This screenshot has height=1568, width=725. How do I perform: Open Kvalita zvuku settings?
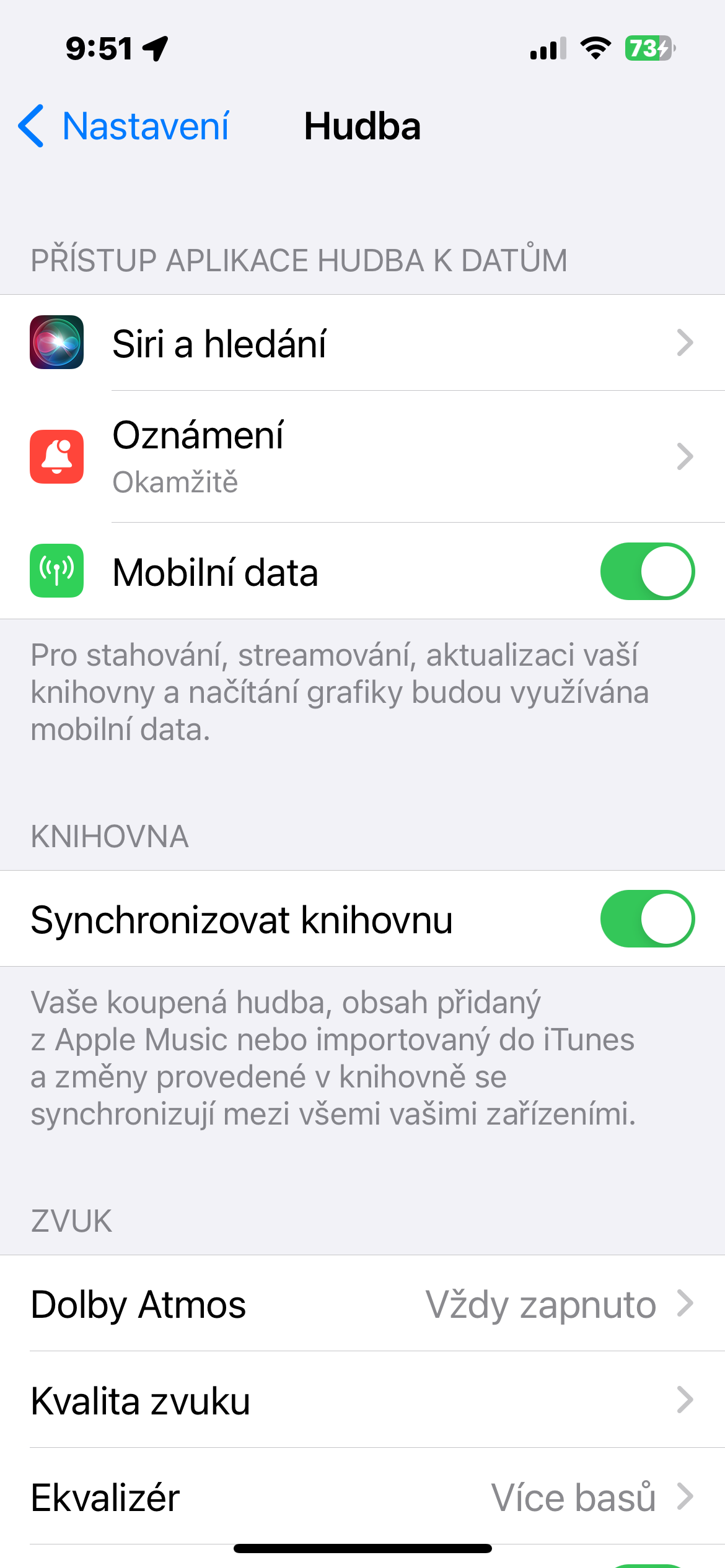point(362,1400)
